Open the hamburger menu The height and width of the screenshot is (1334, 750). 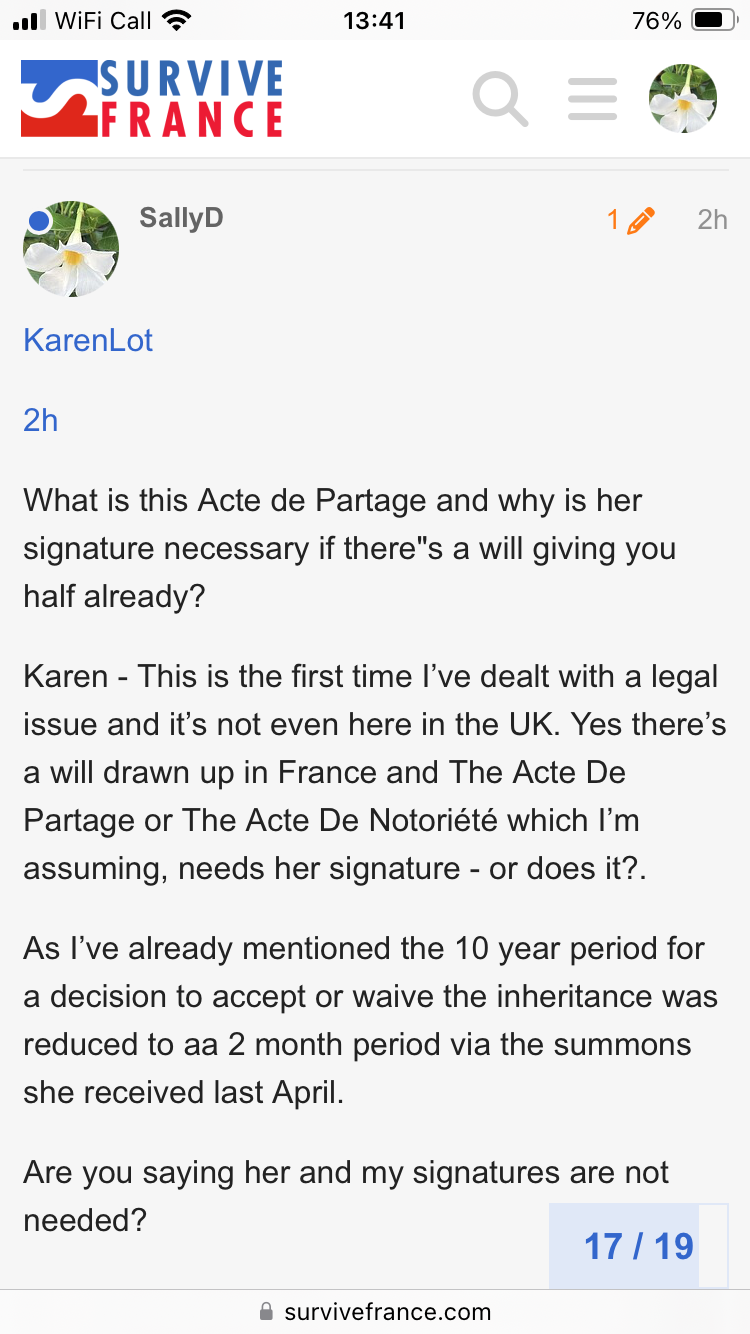click(592, 98)
